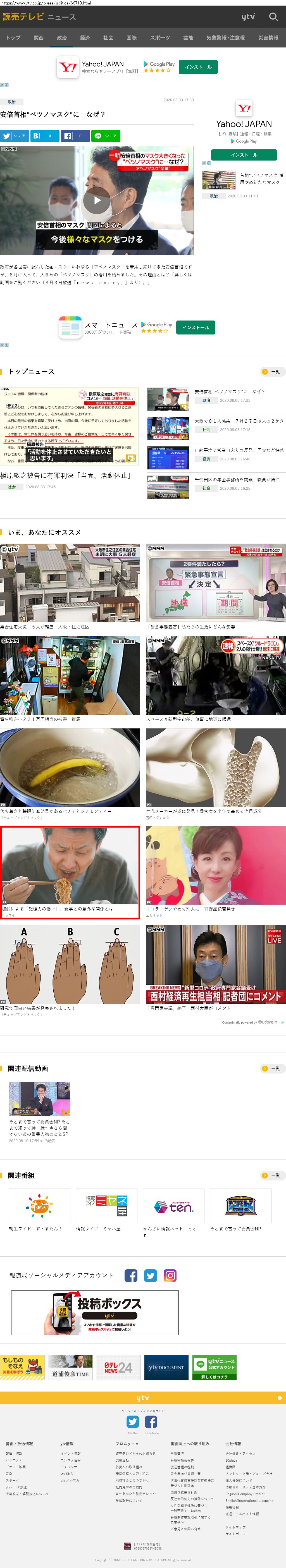Image resolution: width=286 pixels, height=1568 pixels.
Task: Open 一覧 link beside トップニュース
Action: (x=272, y=371)
